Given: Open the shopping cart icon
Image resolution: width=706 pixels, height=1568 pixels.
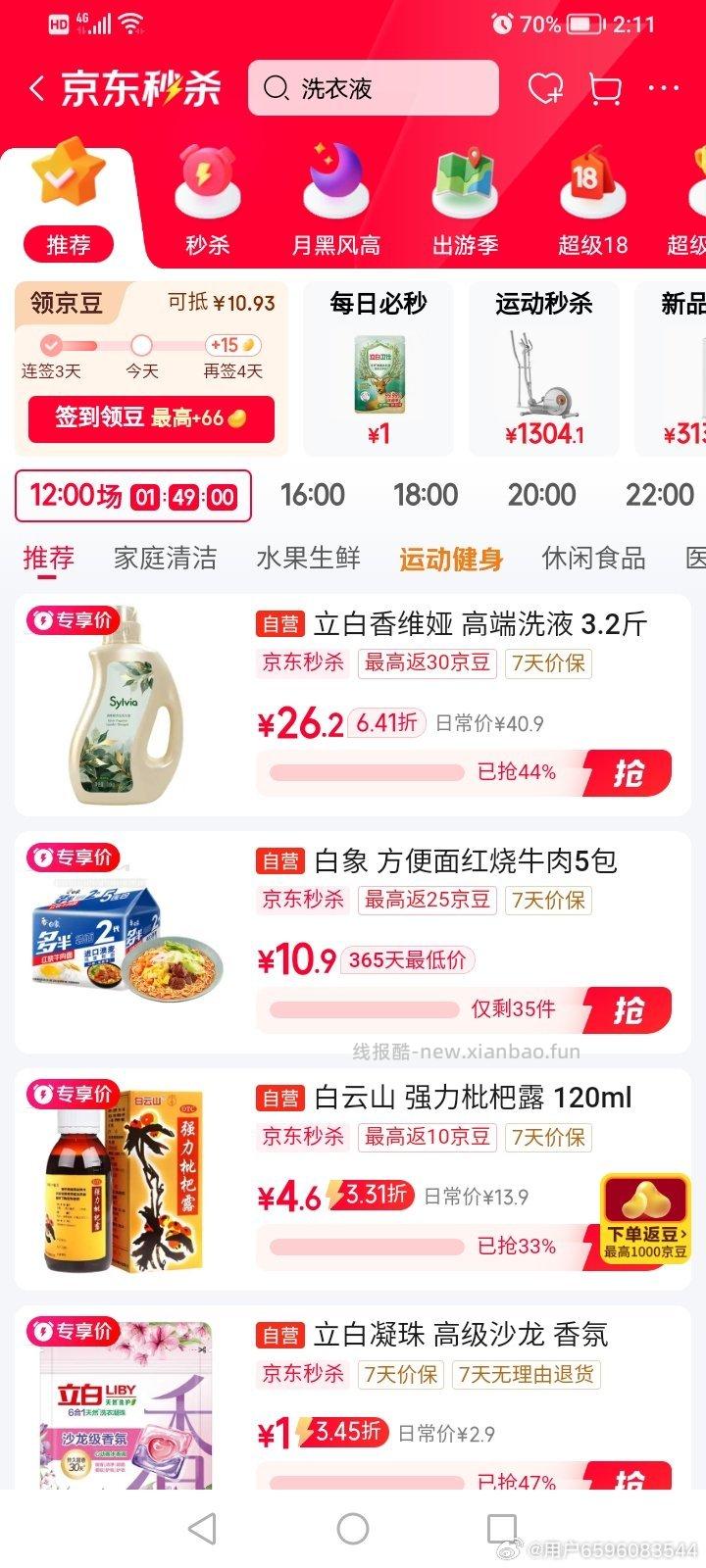Looking at the screenshot, I should pos(605,88).
